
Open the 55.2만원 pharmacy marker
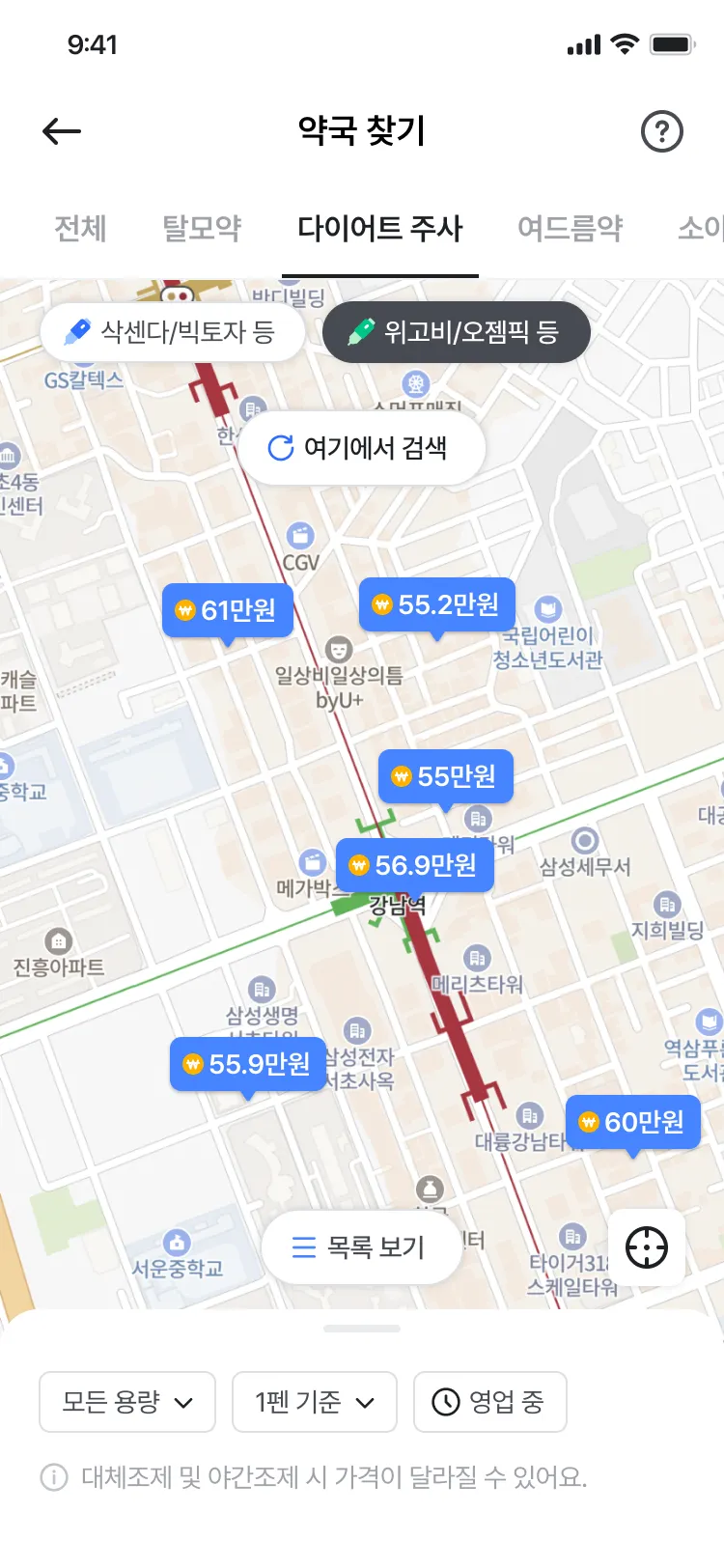pos(436,605)
